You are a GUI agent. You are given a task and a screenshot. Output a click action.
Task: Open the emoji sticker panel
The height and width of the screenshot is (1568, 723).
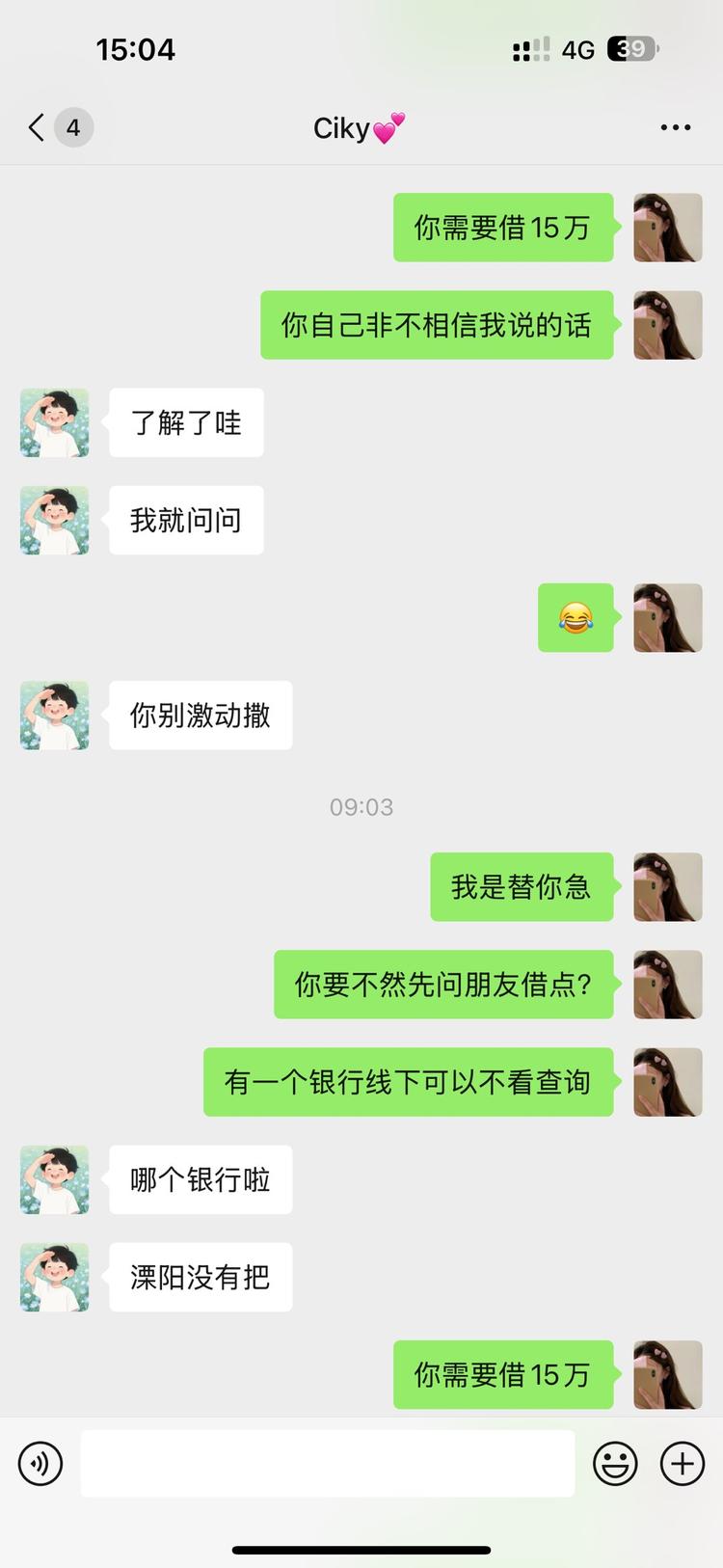pos(615,1463)
